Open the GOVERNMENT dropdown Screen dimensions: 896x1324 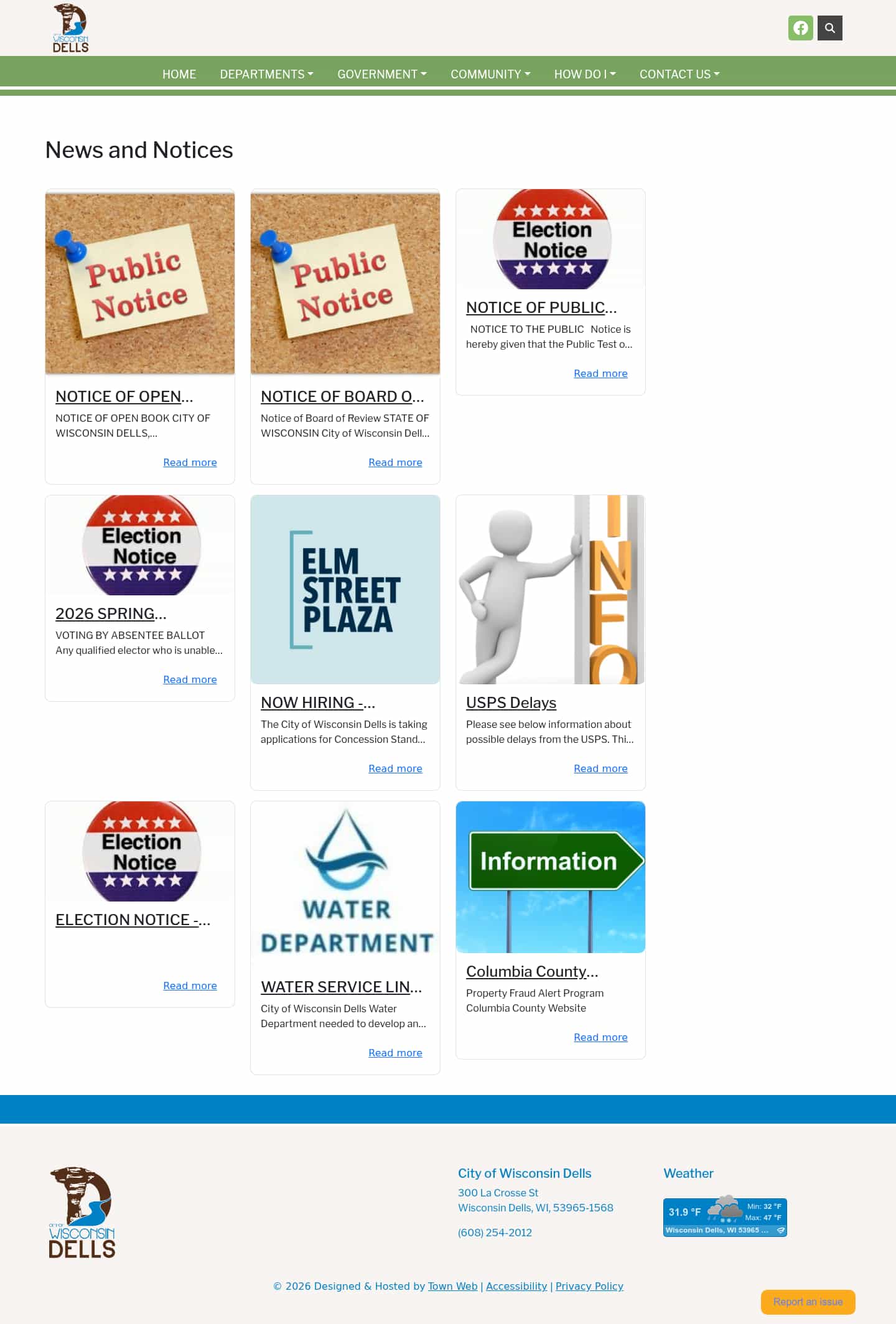(x=381, y=74)
